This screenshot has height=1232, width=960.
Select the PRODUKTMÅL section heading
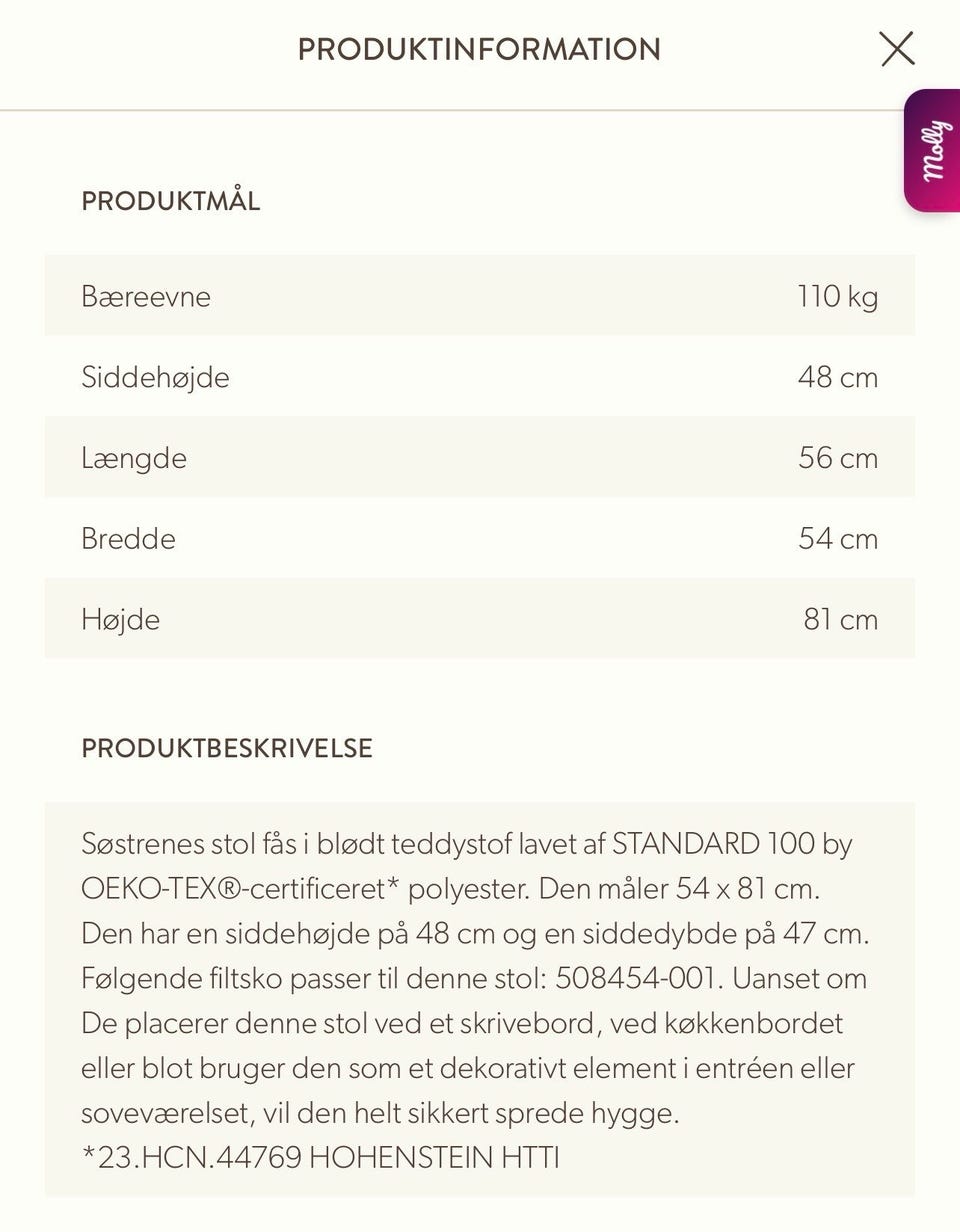[x=171, y=200]
